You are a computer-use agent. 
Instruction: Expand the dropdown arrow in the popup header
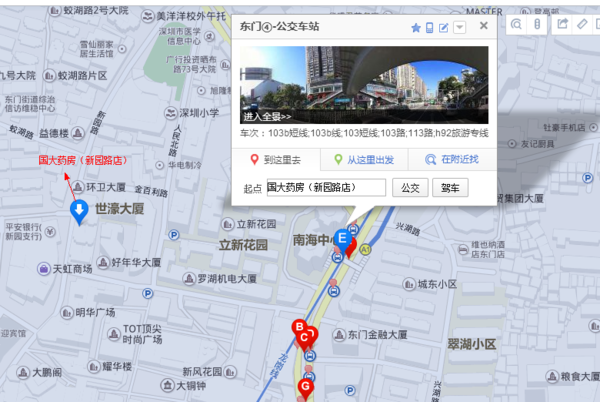tap(459, 27)
